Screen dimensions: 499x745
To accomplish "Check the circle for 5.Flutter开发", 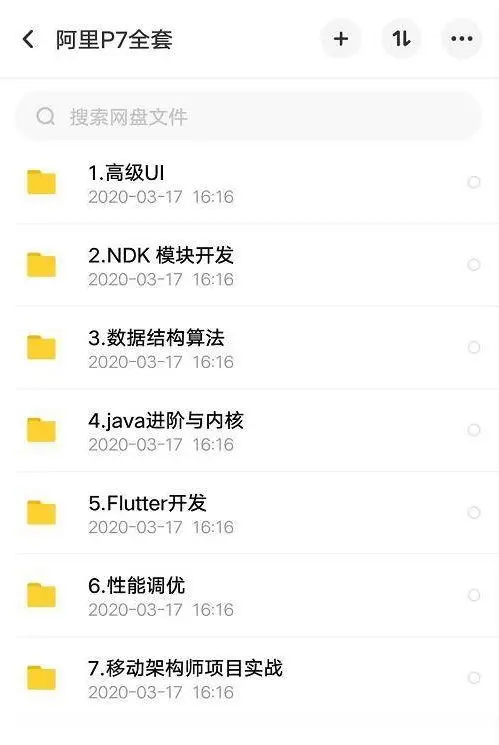I will pos(474,513).
